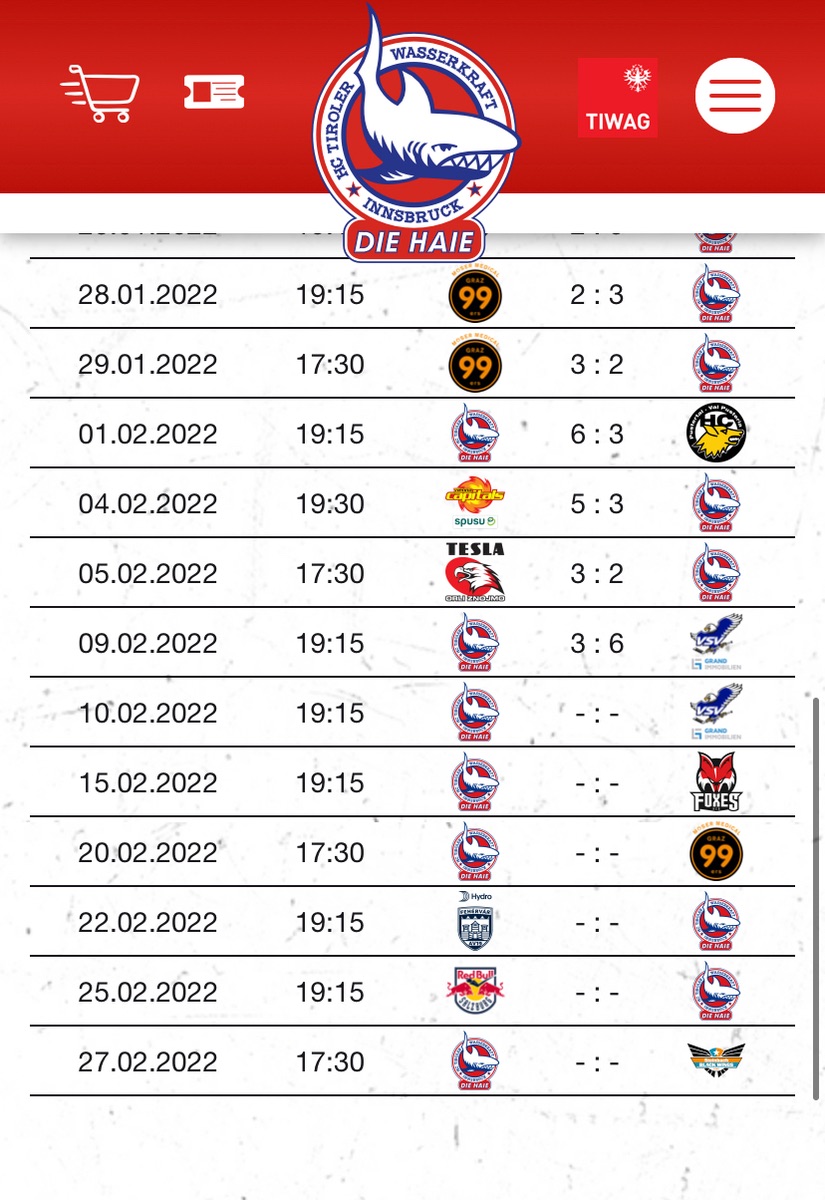825x1200 pixels.
Task: Open the TIWAG sponsor link
Action: pos(617,97)
